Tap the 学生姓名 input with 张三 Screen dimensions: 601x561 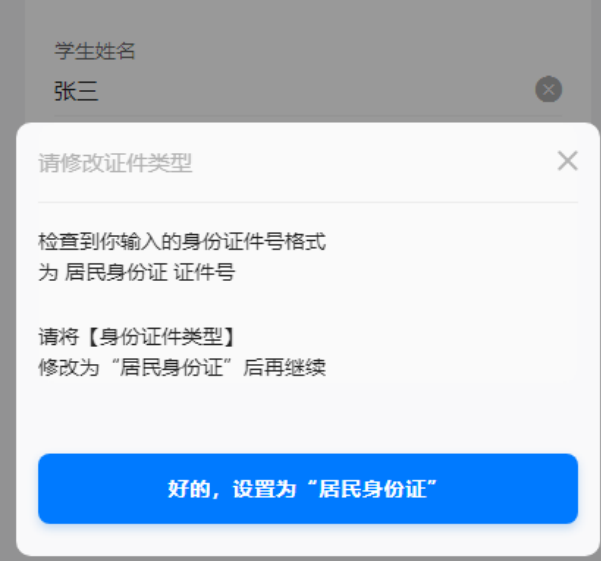[280, 91]
